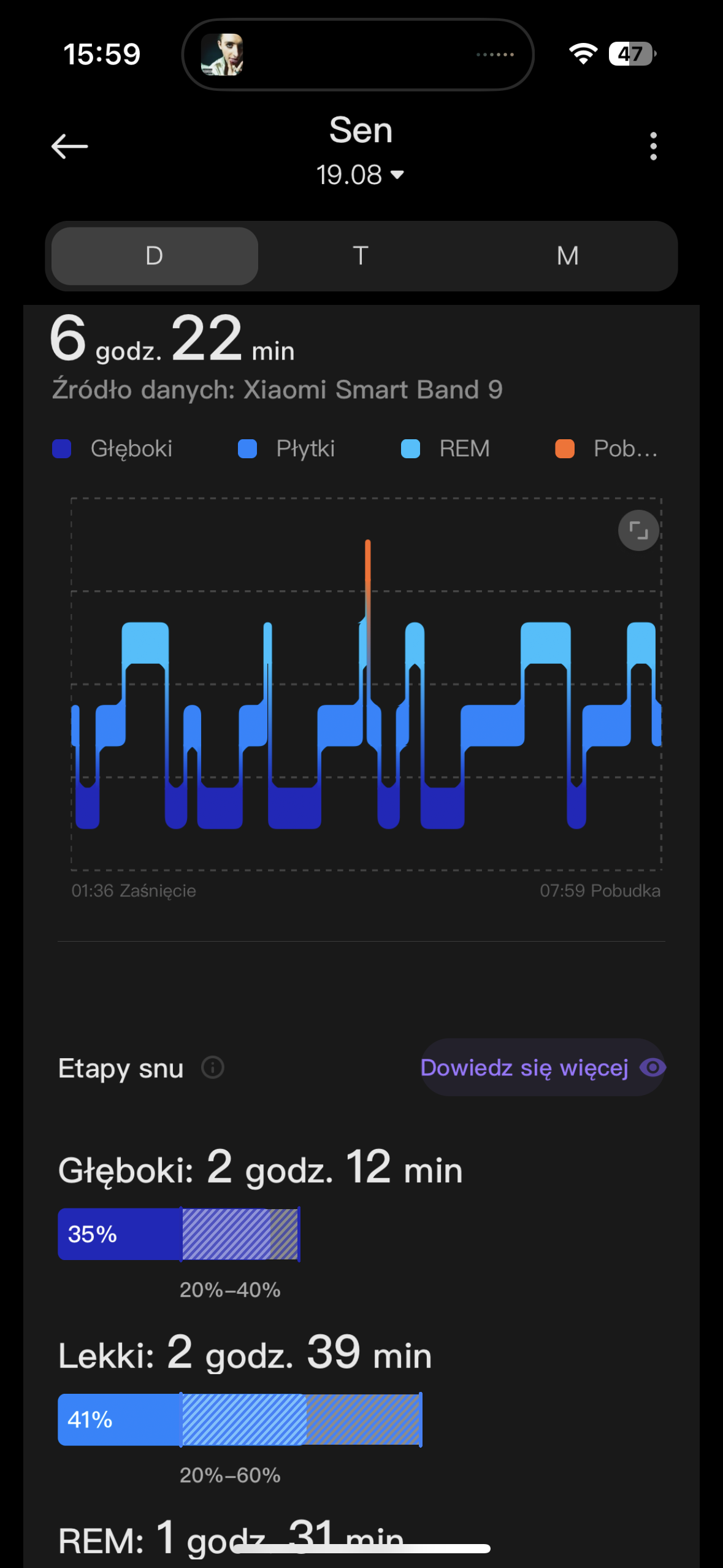Screen dimensions: 723x1568
Task: Select the D day view tab
Action: pos(155,256)
